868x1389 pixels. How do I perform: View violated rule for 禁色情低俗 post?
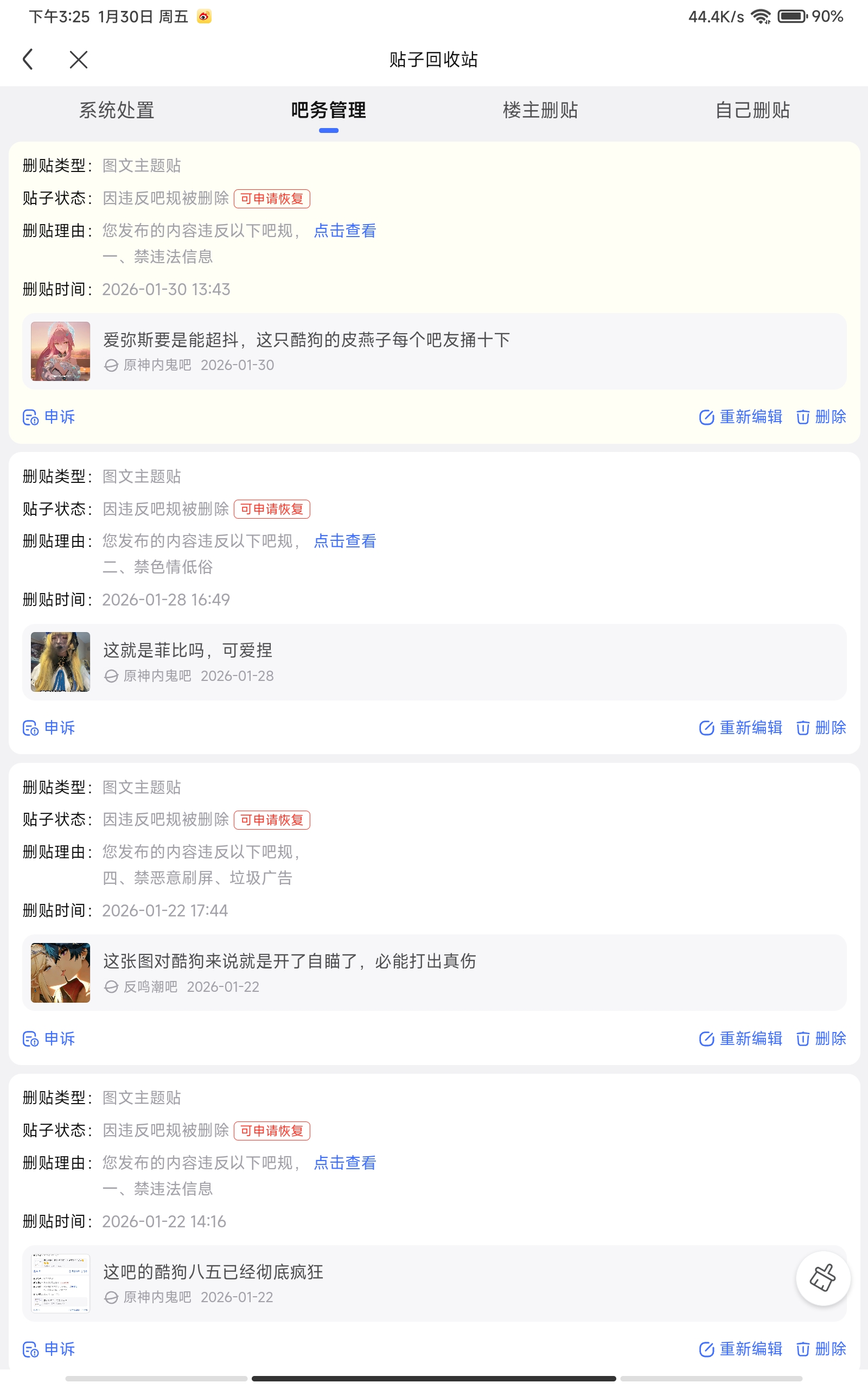344,541
